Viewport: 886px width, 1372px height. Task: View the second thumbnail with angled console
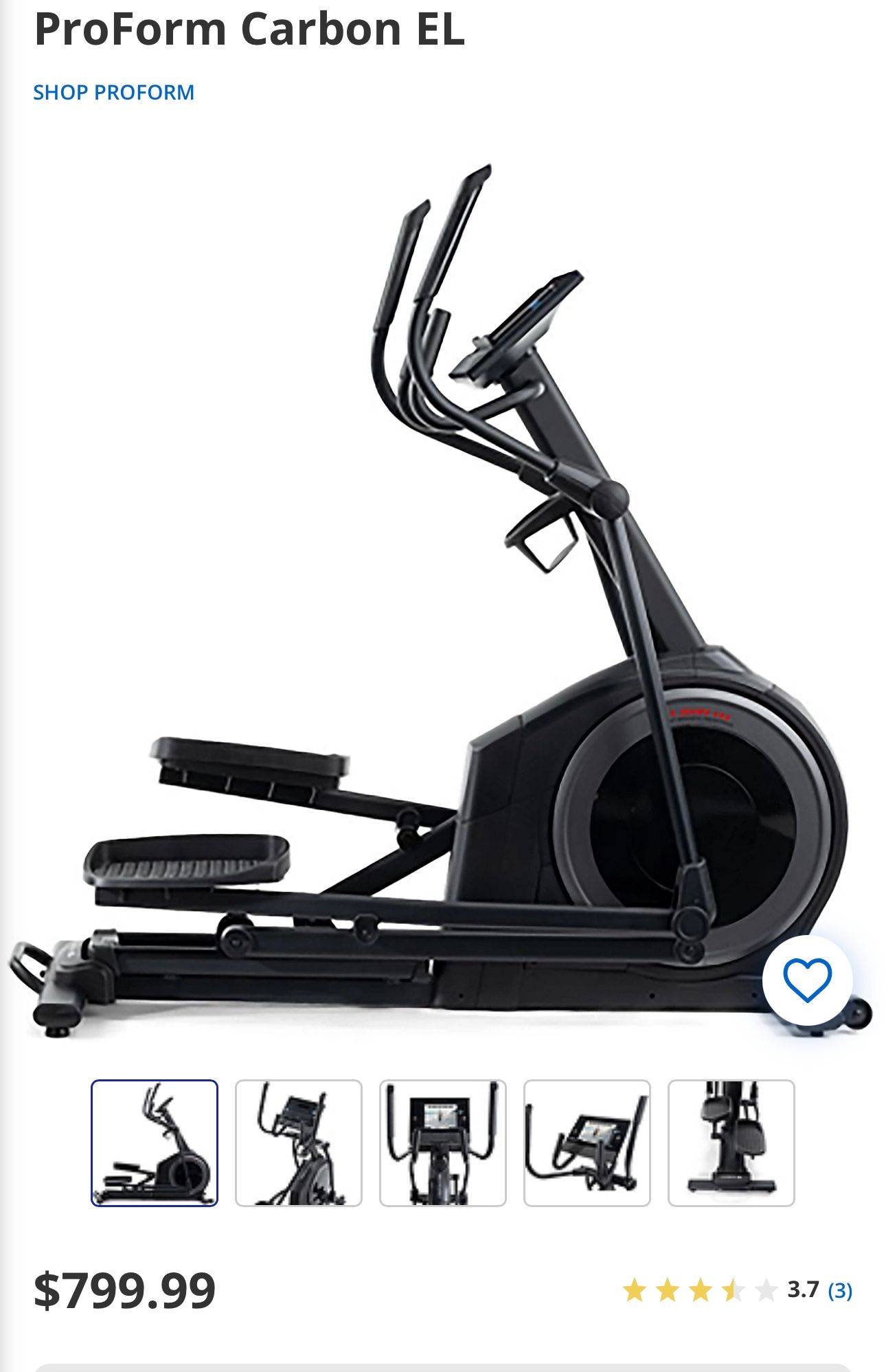pyautogui.click(x=299, y=1143)
